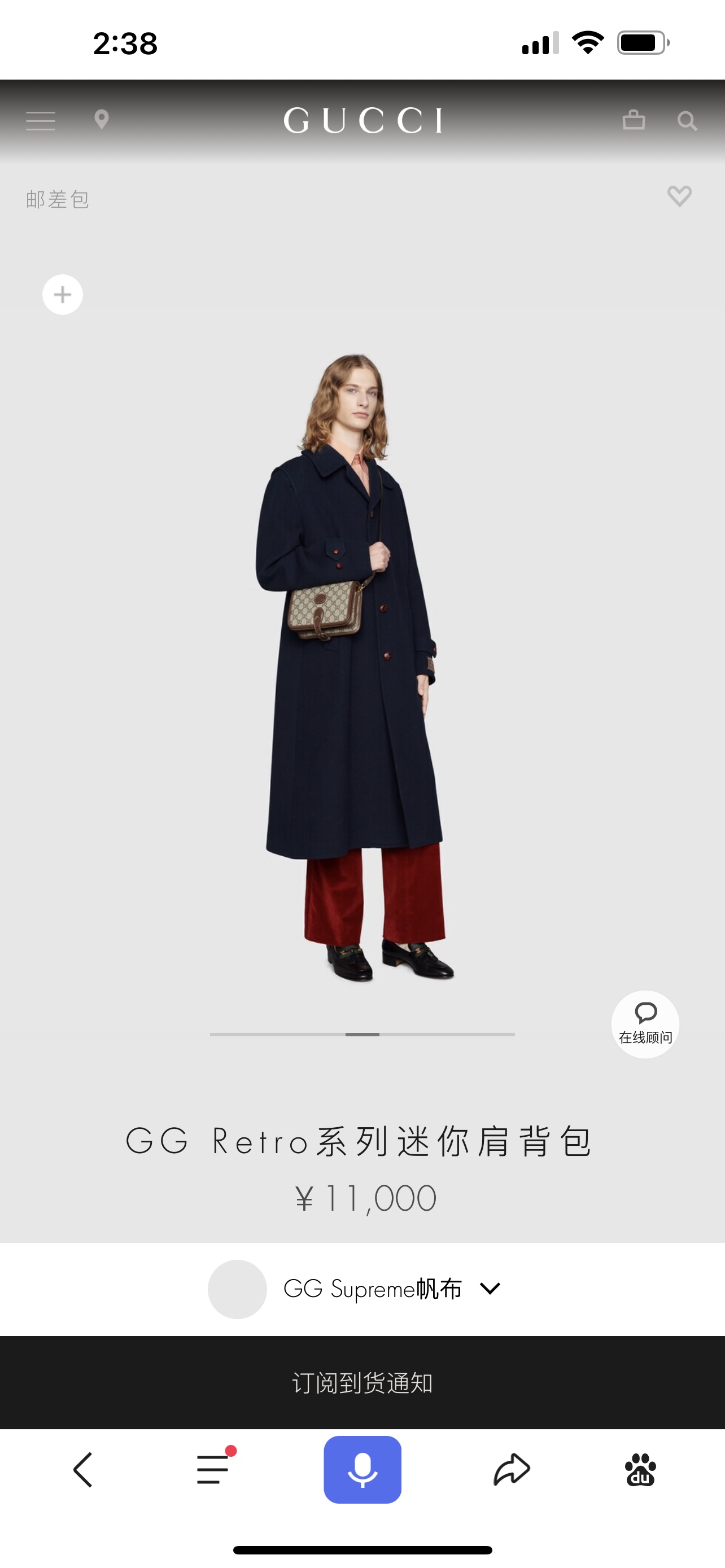
Task: Share this page
Action: pos(512,1469)
